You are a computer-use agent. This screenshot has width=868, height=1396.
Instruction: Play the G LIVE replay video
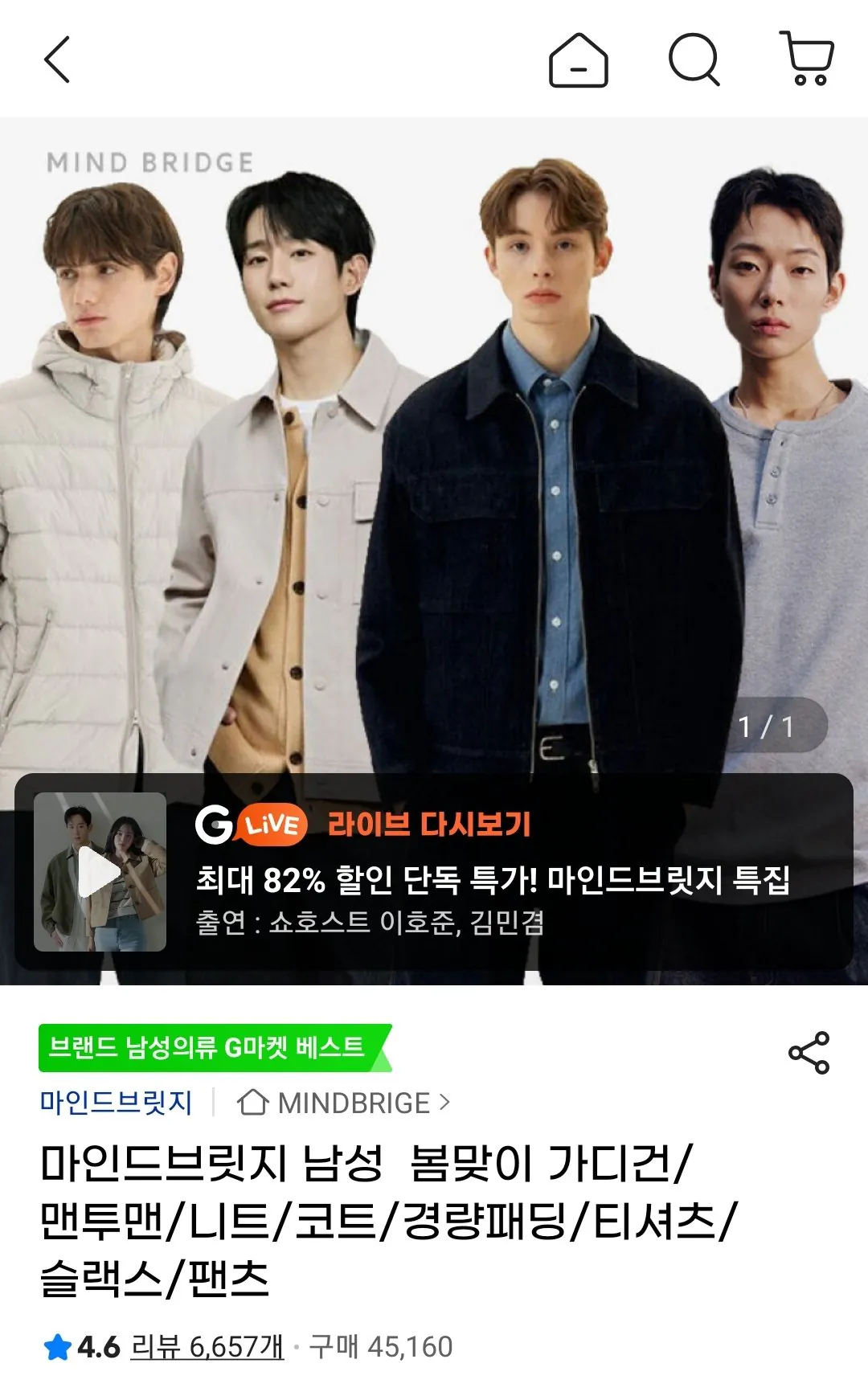tap(100, 872)
